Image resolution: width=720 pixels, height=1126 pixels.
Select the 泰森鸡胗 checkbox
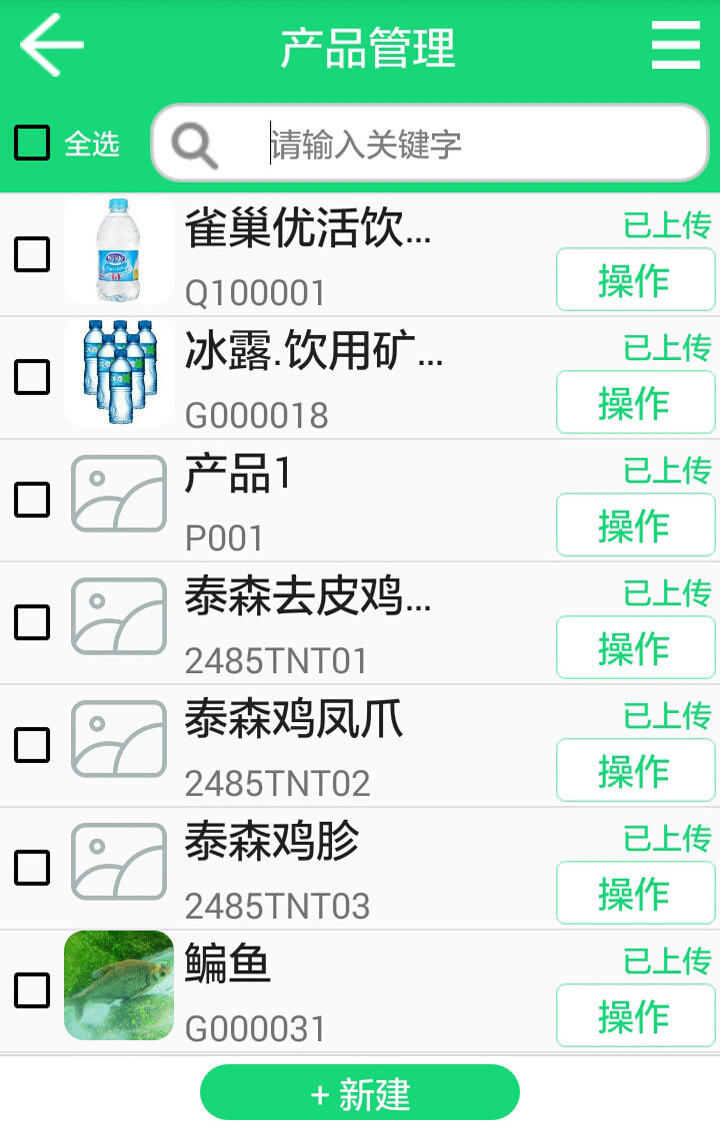[32, 867]
